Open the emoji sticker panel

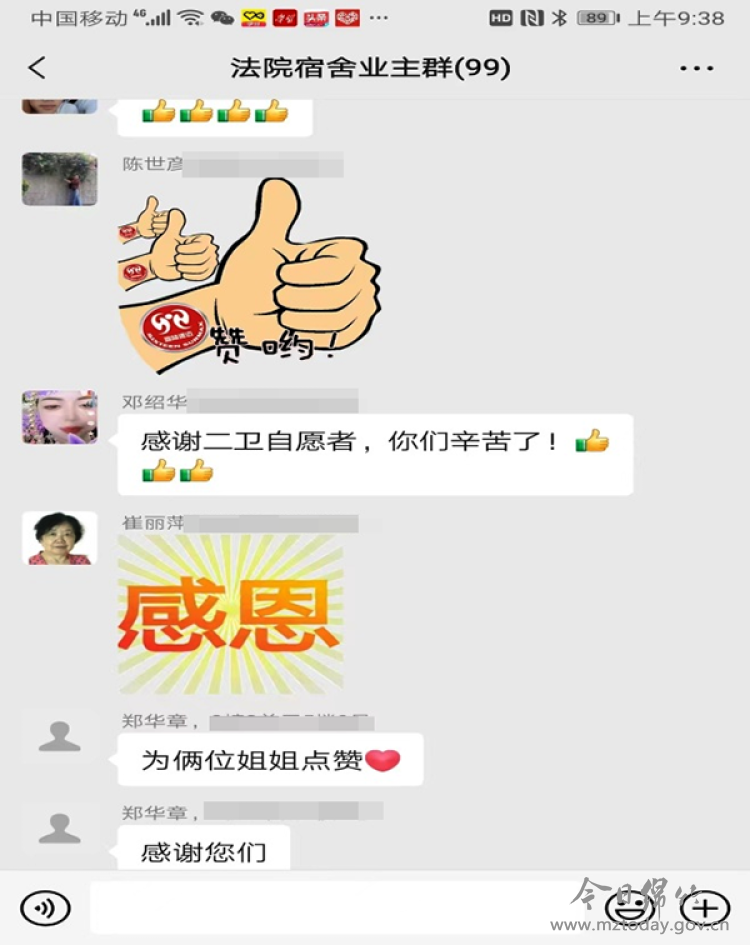[x=629, y=908]
